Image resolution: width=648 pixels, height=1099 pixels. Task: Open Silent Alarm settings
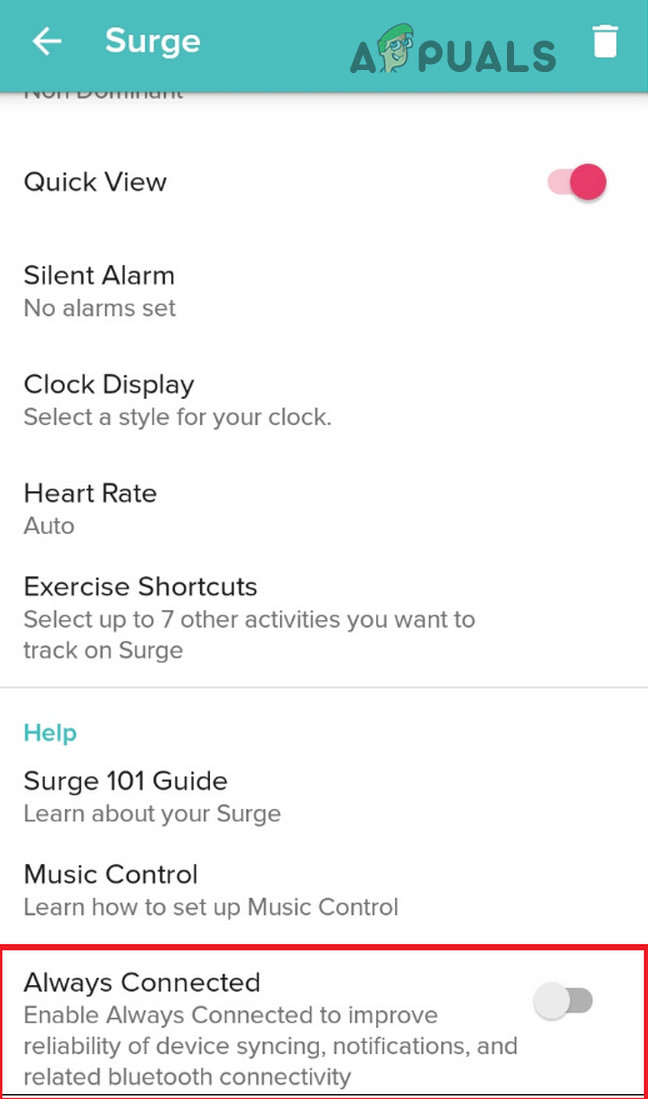pos(100,290)
